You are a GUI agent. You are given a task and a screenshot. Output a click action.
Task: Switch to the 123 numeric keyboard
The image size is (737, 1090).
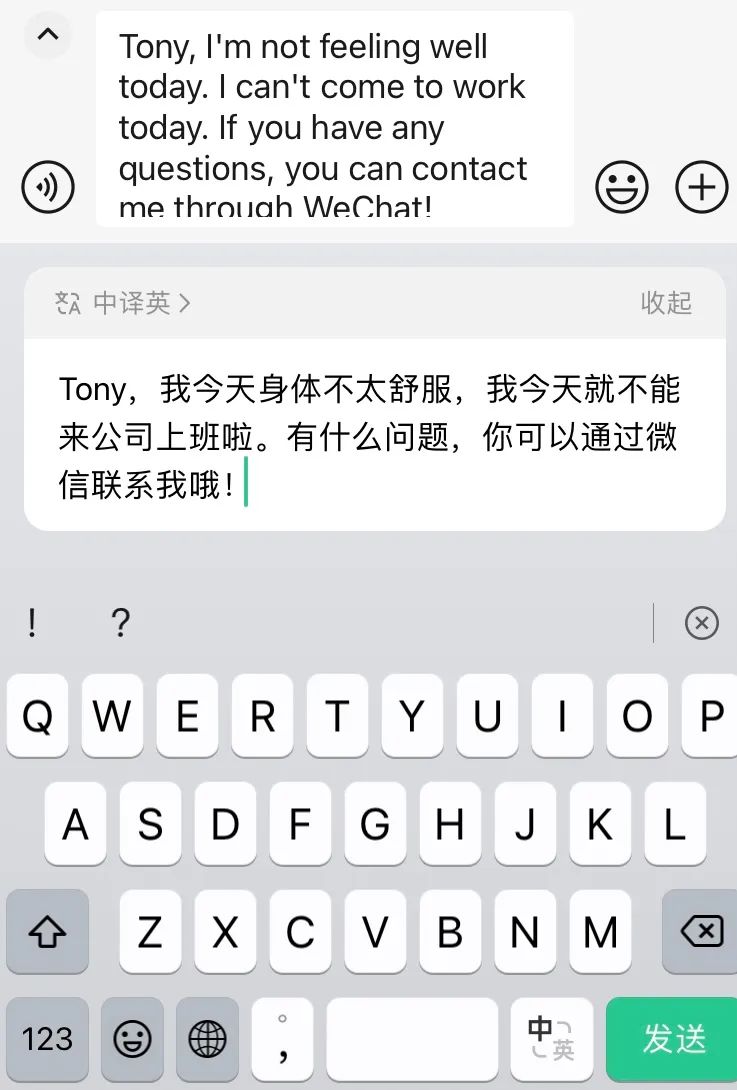(x=47, y=1040)
